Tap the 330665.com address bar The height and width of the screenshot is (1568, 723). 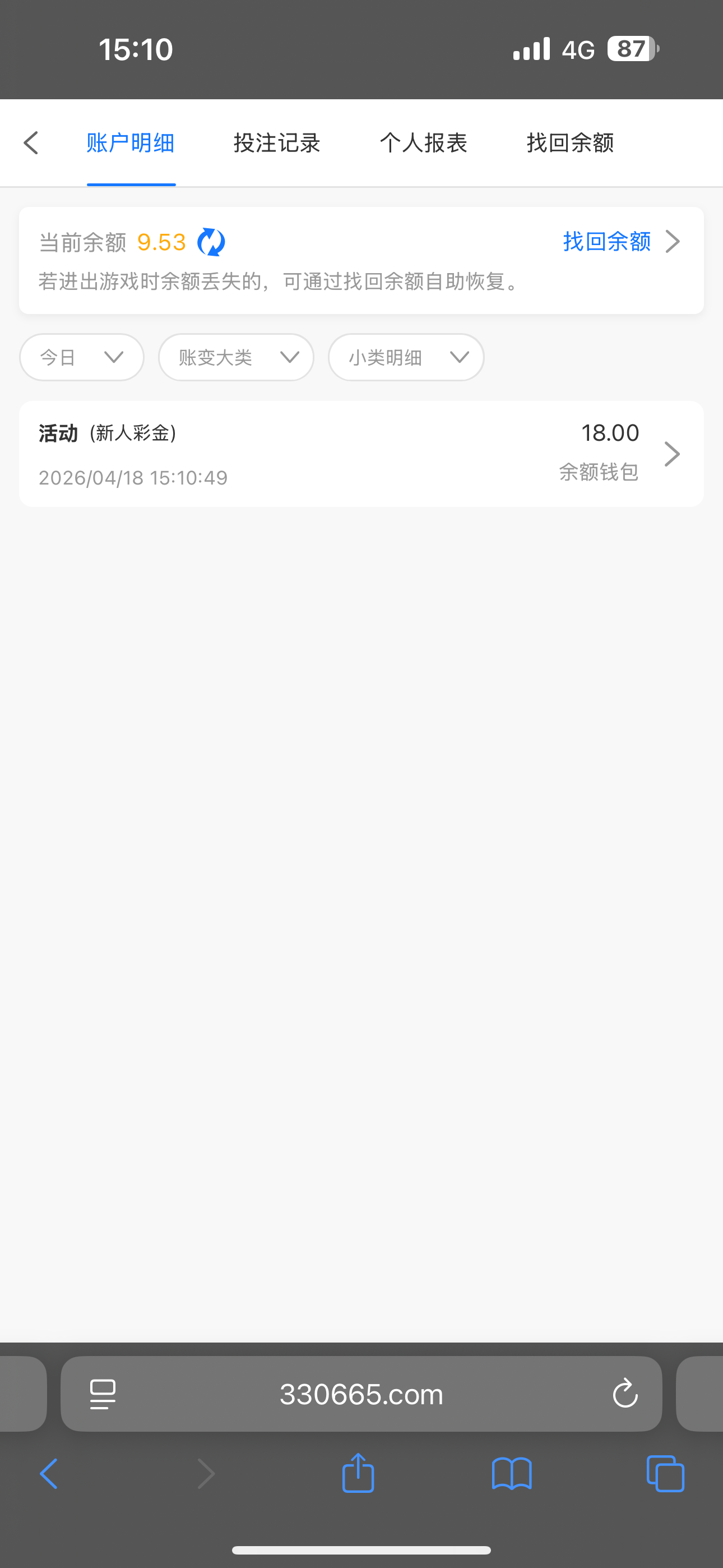pos(361,1394)
